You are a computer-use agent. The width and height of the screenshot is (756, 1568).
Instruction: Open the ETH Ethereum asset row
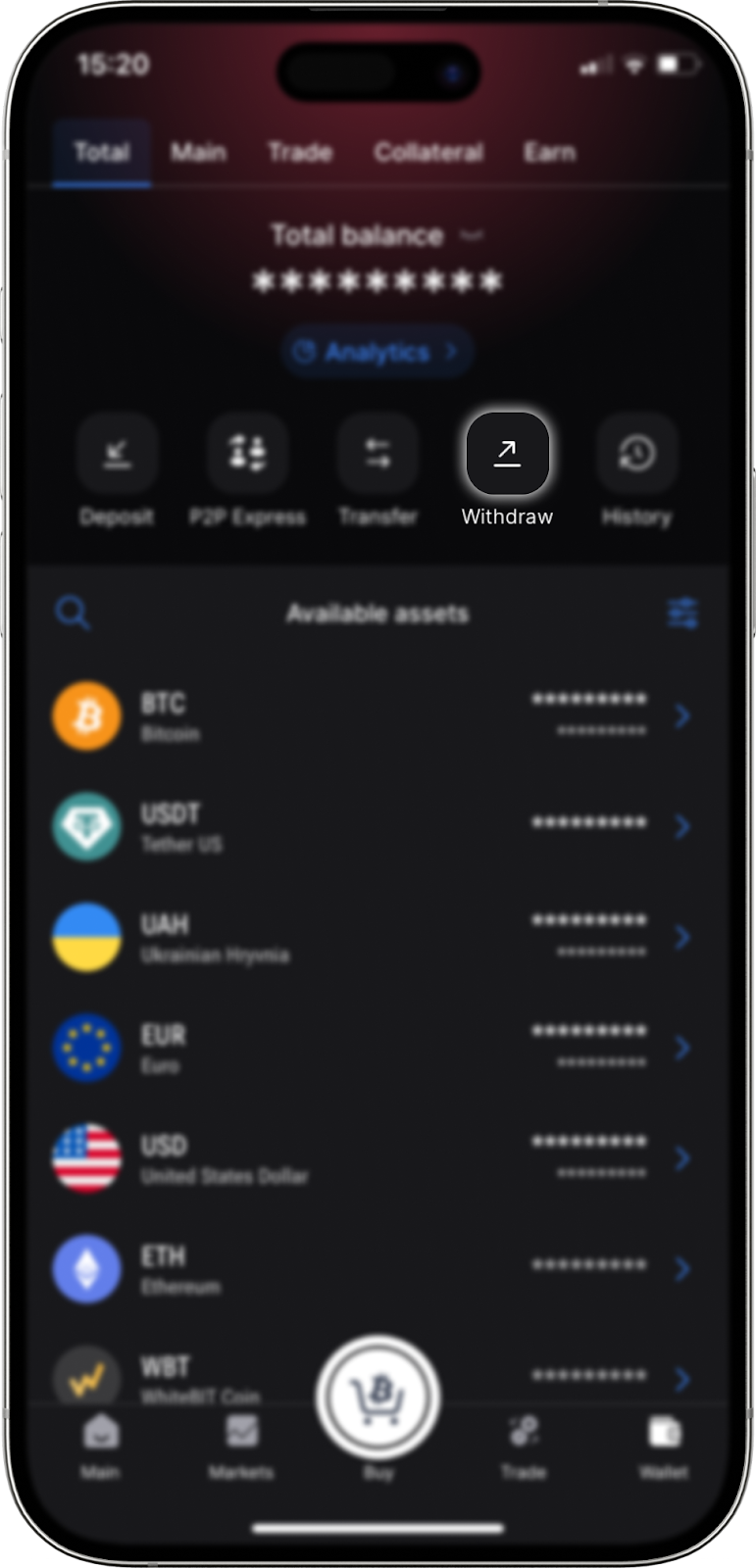(373, 1269)
